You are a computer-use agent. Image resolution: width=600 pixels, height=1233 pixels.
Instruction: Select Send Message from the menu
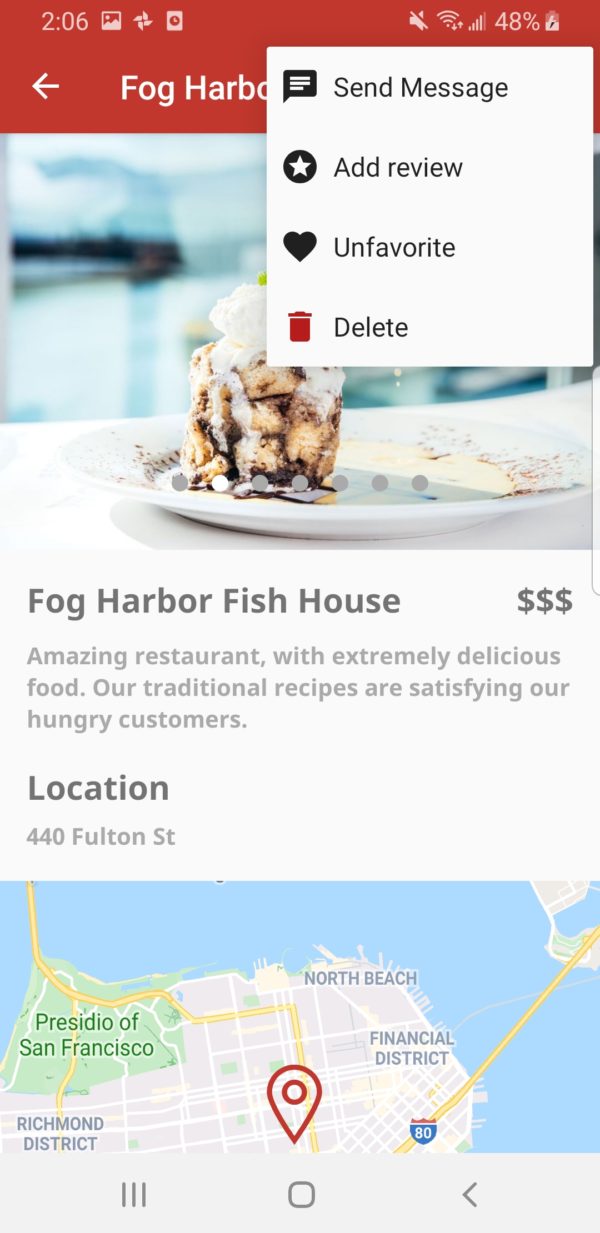[x=420, y=88]
